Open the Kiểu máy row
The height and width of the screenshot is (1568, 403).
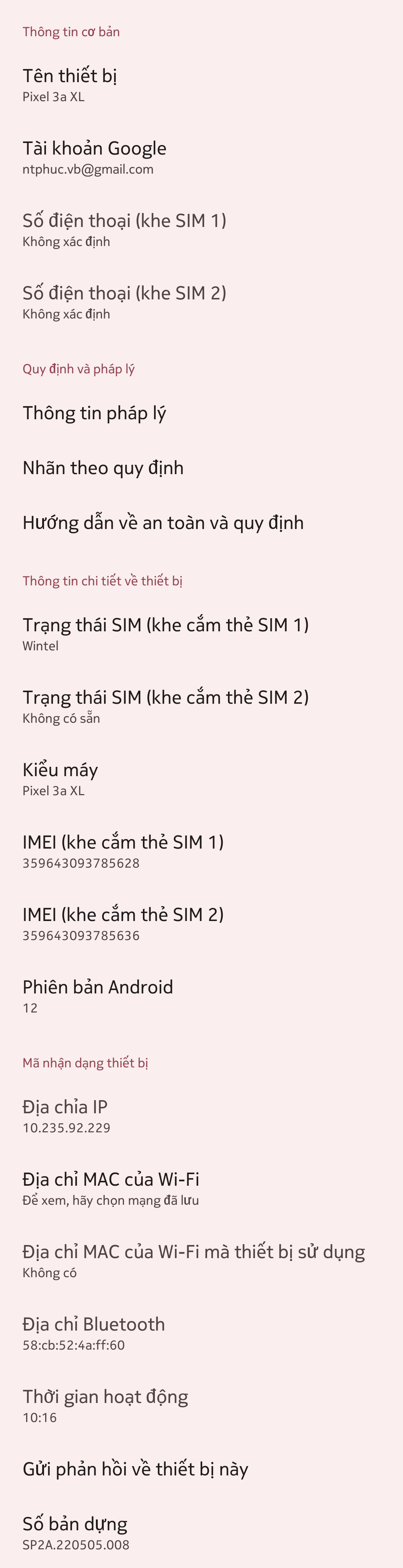(x=201, y=778)
